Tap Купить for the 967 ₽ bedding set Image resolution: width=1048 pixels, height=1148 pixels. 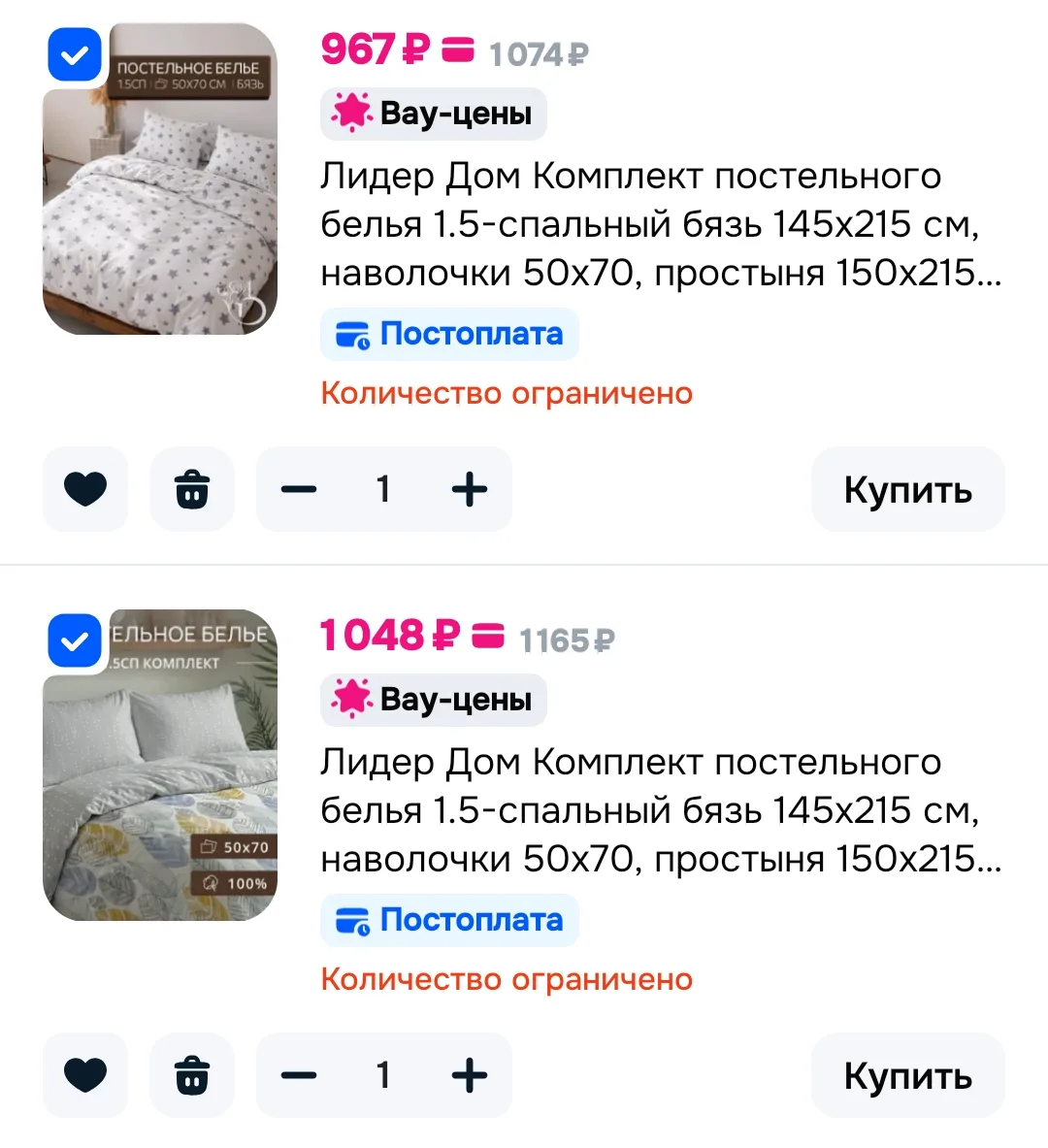click(x=908, y=489)
